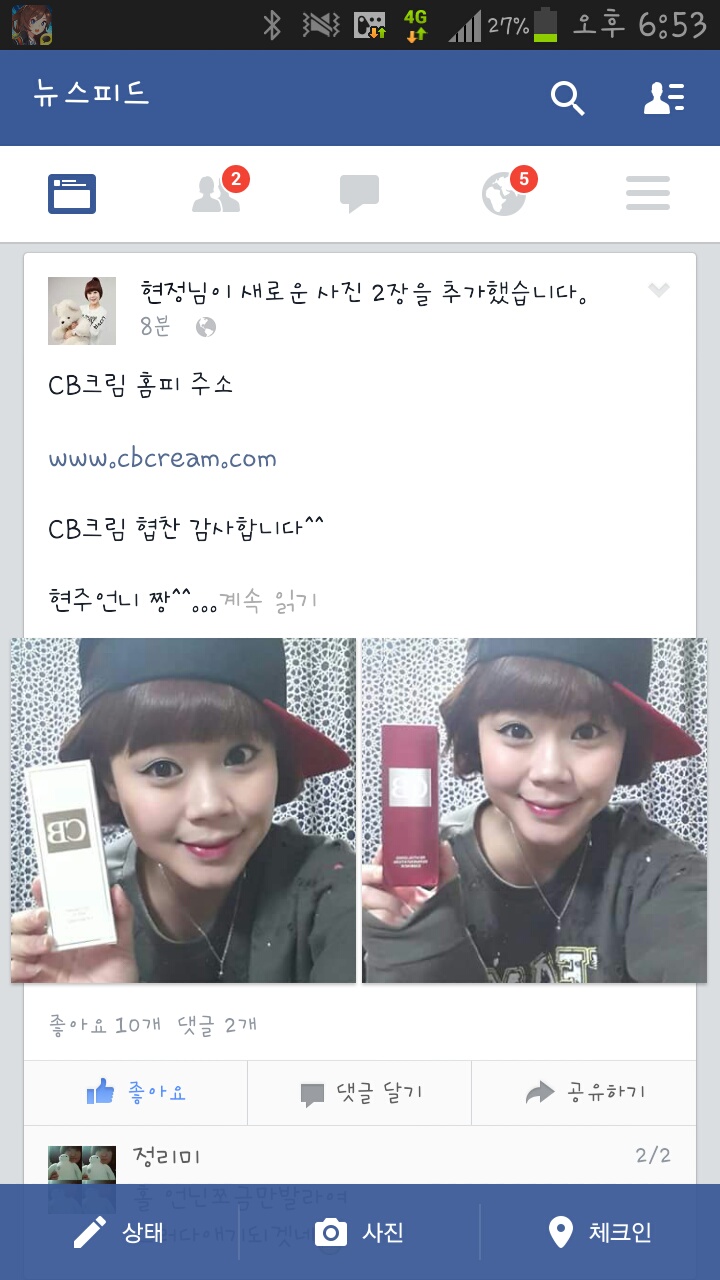
Task: Write a status update with 상태
Action: pos(120,1233)
